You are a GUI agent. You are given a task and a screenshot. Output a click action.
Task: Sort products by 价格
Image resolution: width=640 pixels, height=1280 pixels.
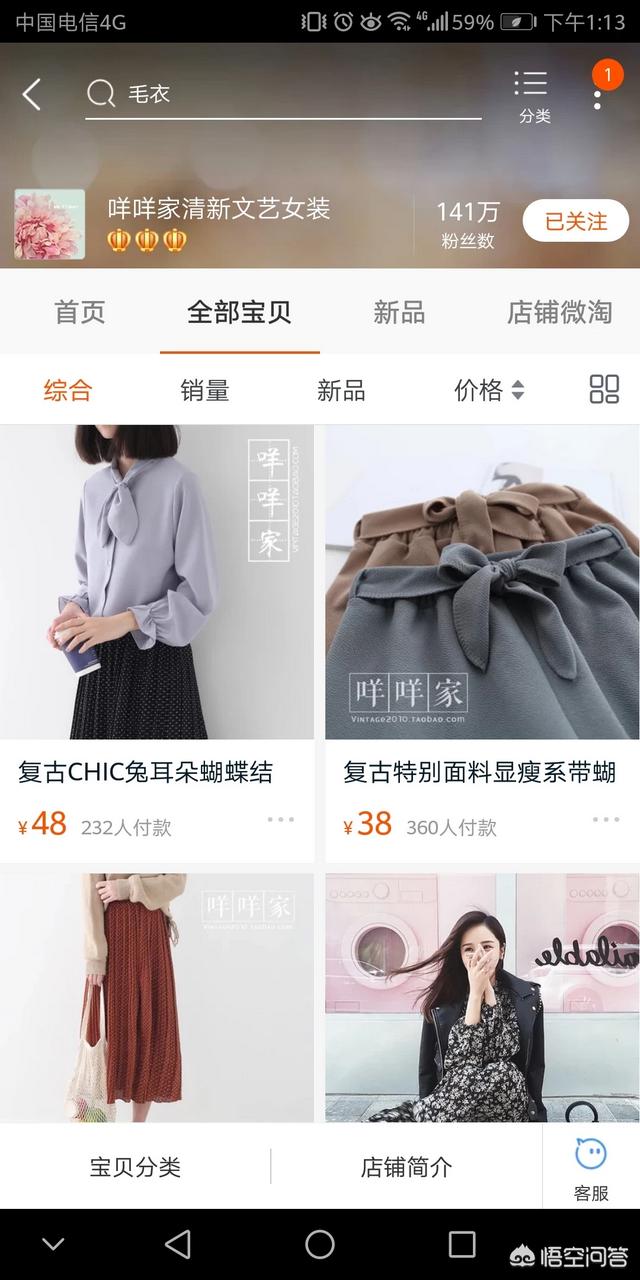(489, 390)
